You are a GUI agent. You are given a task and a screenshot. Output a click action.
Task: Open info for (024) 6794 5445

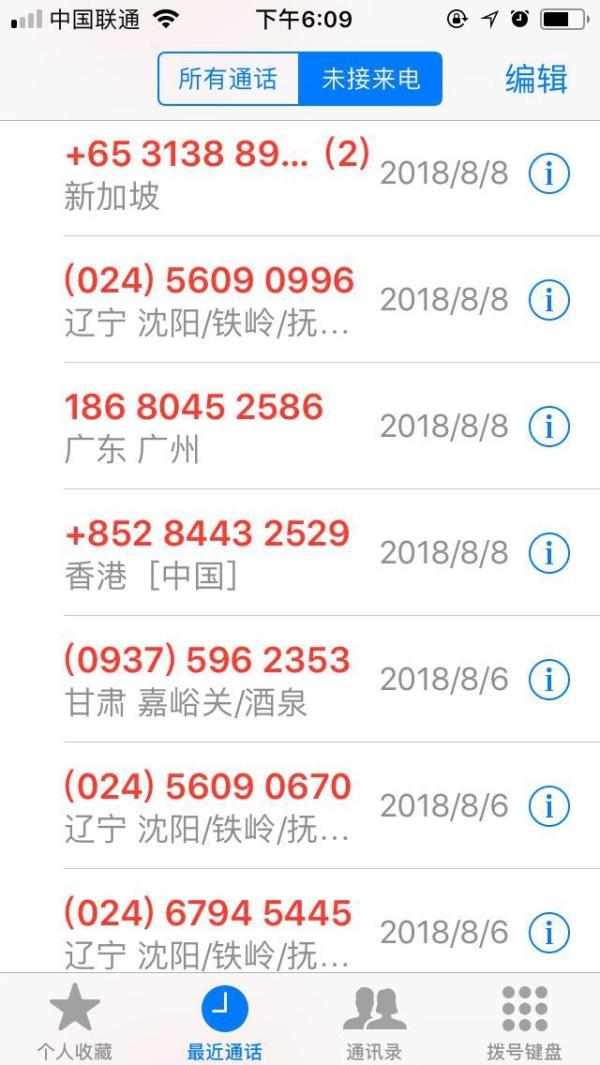click(548, 932)
